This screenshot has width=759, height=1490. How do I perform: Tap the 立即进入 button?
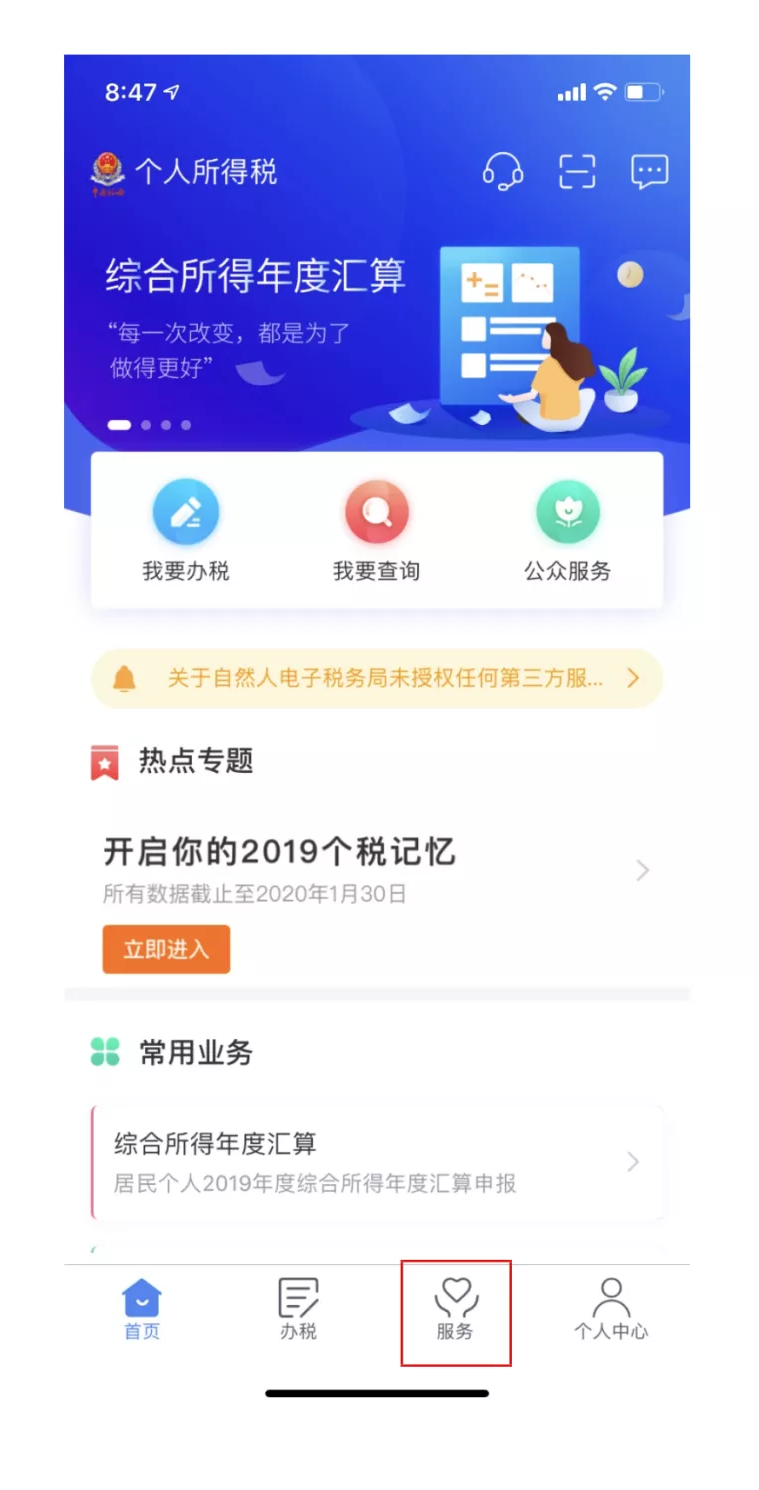pyautogui.click(x=166, y=949)
